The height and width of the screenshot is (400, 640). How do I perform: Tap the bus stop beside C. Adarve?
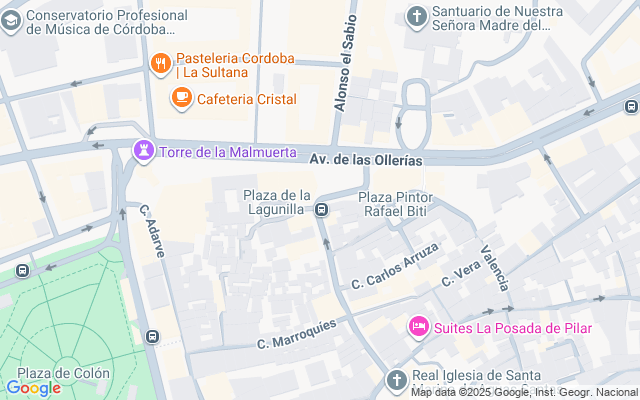click(x=152, y=337)
